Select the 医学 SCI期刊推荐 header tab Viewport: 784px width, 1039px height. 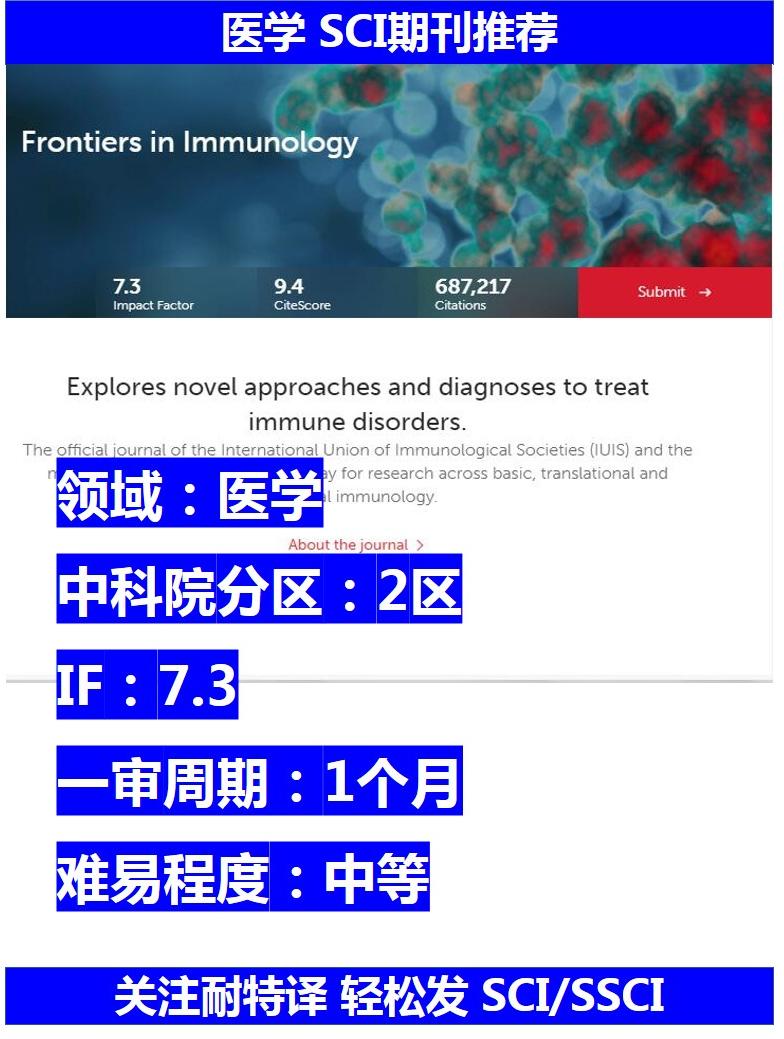392,31
